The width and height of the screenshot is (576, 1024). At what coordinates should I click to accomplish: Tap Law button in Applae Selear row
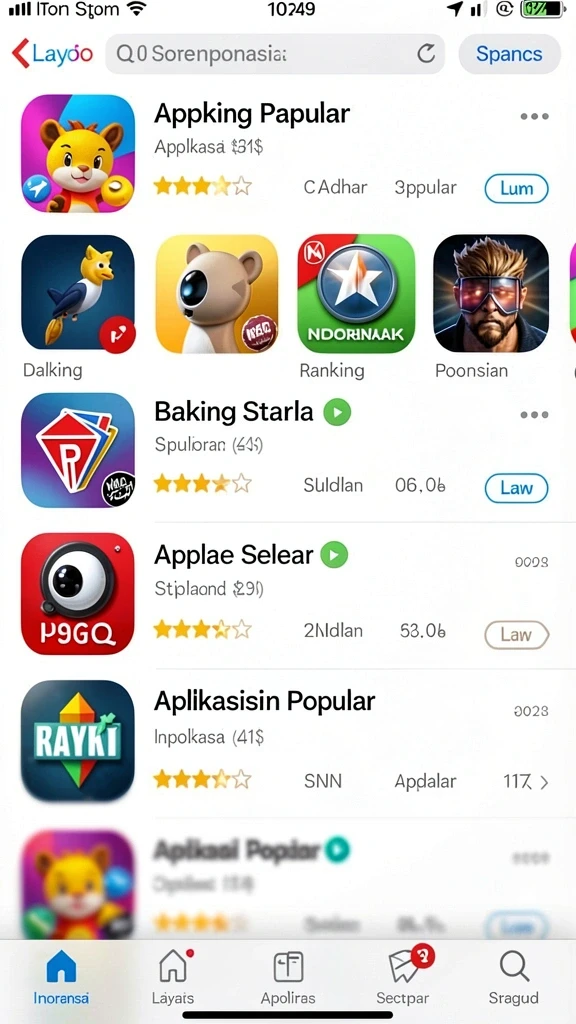coord(517,634)
